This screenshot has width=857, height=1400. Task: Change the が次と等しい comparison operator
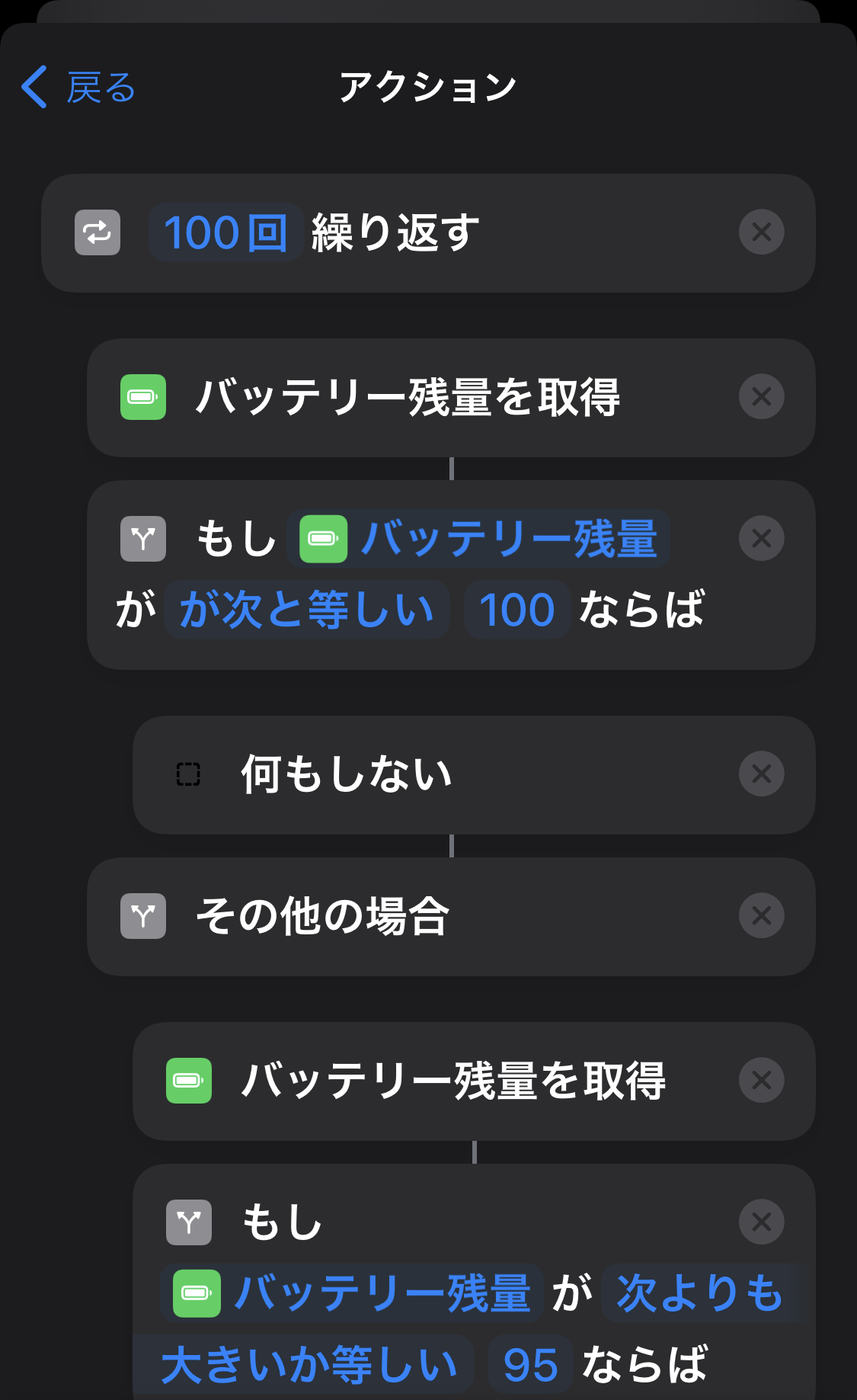(x=306, y=610)
